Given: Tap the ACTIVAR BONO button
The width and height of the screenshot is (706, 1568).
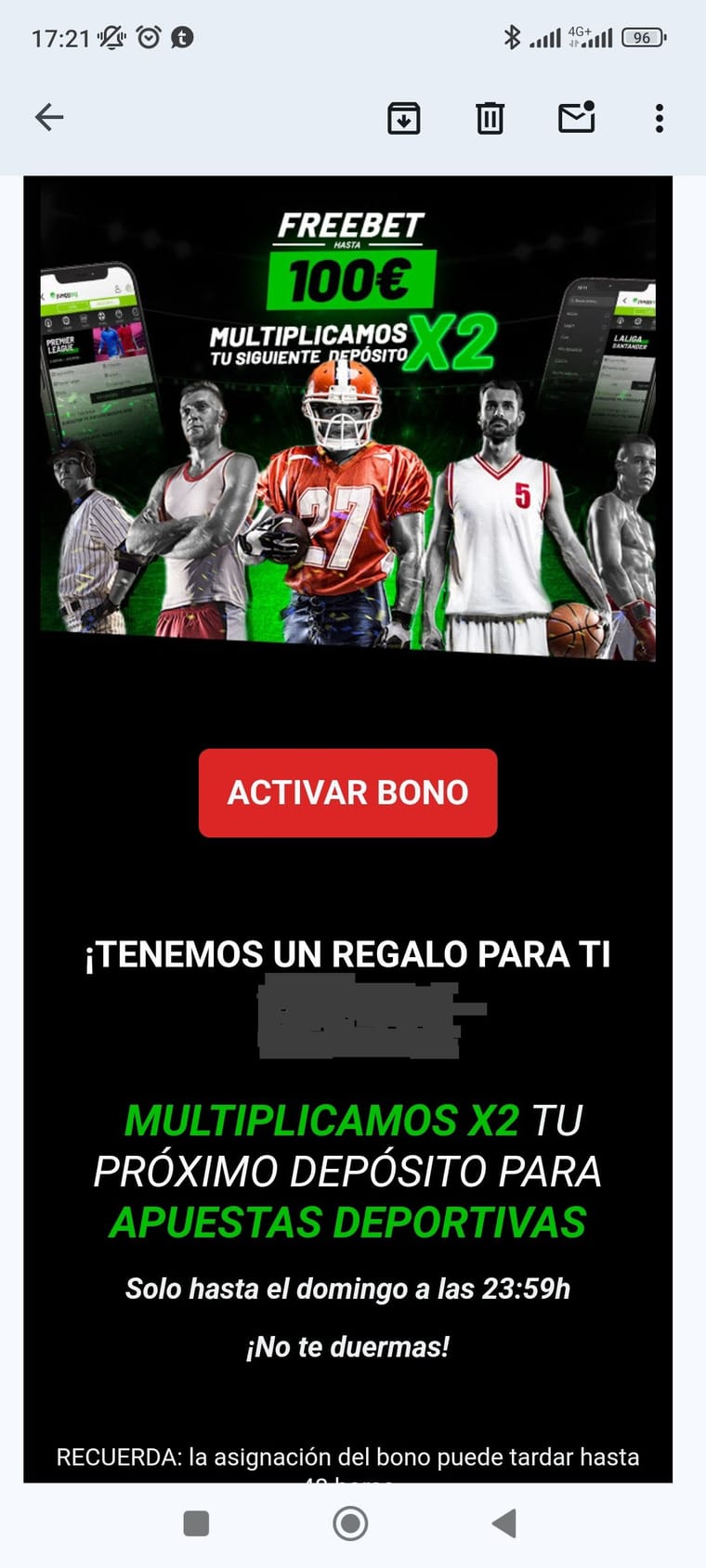Looking at the screenshot, I should [x=347, y=793].
